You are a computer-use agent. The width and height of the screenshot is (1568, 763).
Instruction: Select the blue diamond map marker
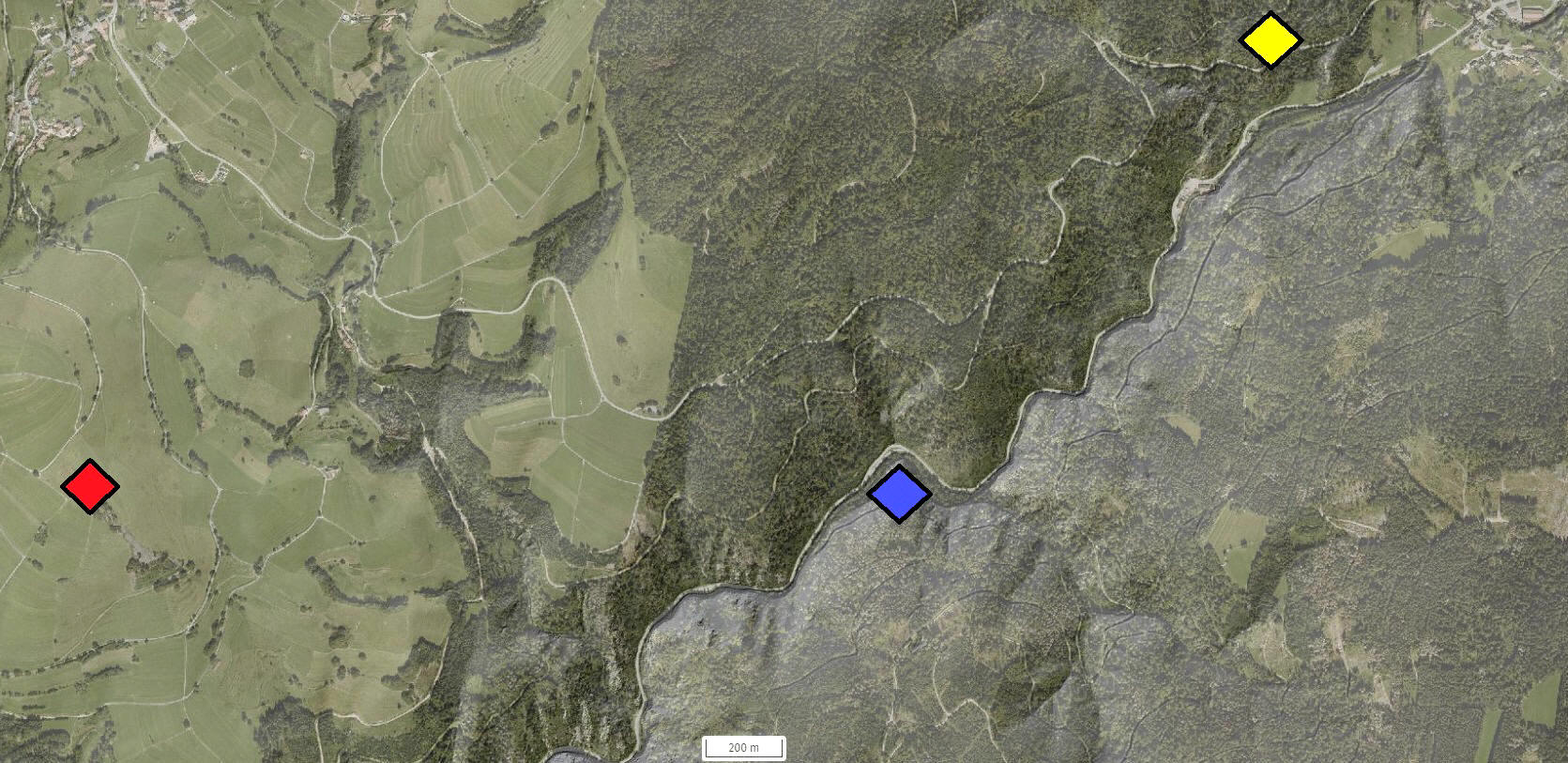click(x=899, y=494)
